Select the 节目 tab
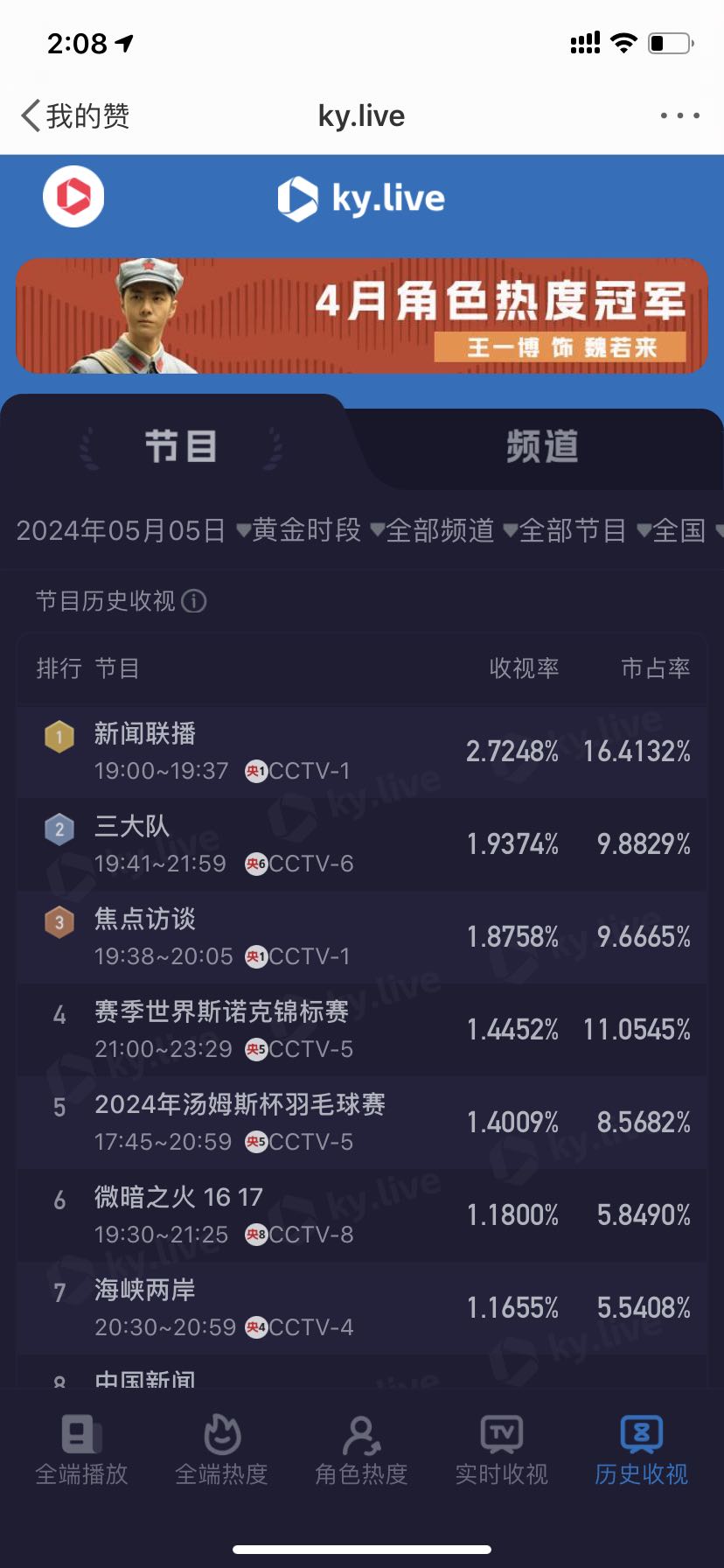This screenshot has height=1568, width=724. 181,446
